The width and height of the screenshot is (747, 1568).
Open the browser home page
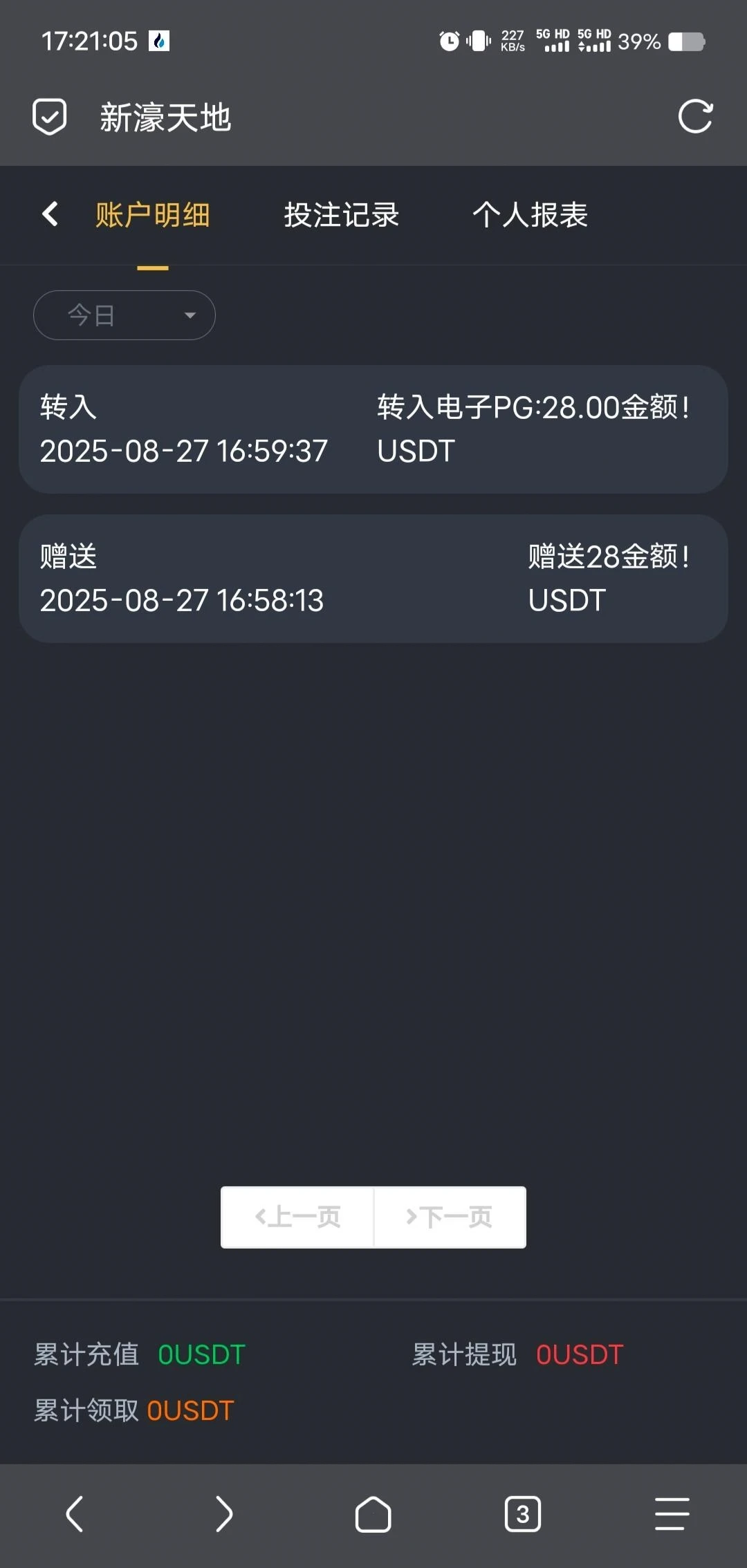pyautogui.click(x=373, y=1514)
